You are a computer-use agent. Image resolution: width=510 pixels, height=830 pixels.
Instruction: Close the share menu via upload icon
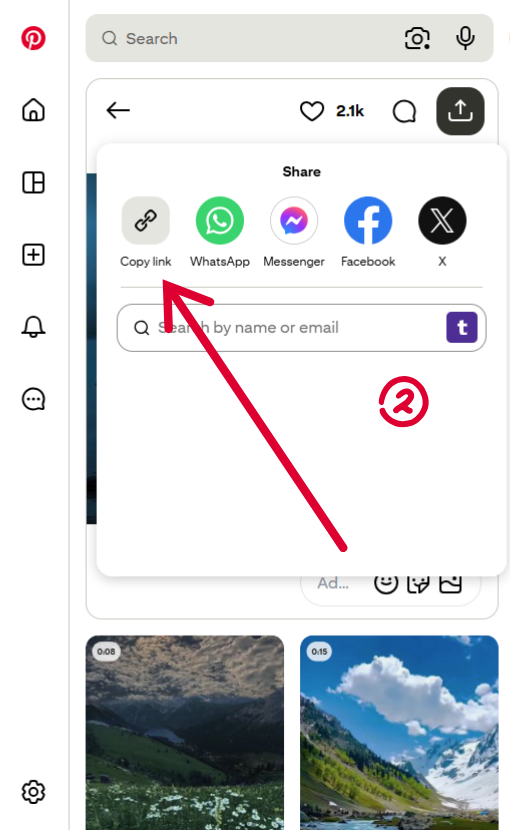click(x=460, y=111)
